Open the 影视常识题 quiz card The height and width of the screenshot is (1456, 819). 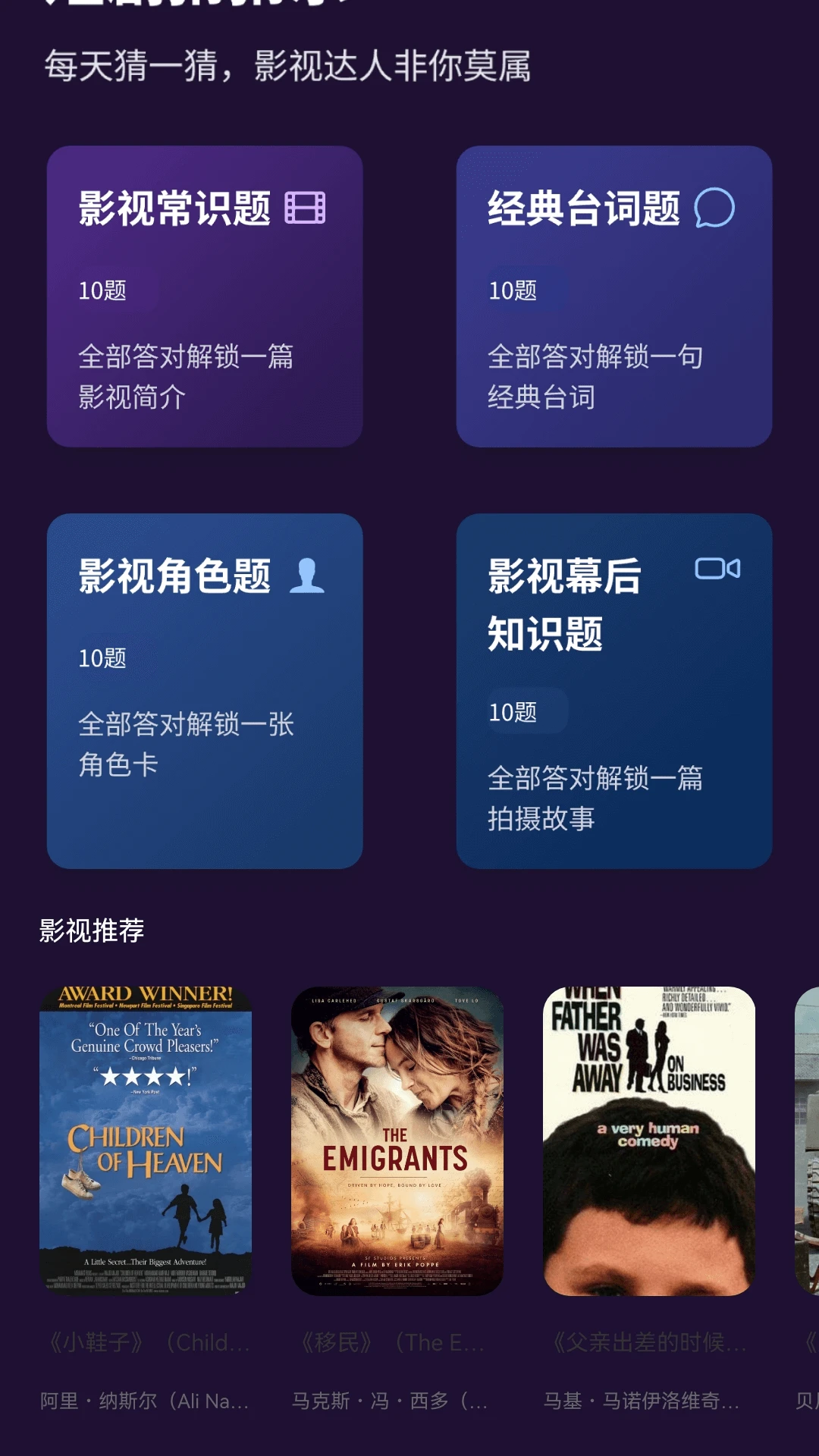coord(205,297)
